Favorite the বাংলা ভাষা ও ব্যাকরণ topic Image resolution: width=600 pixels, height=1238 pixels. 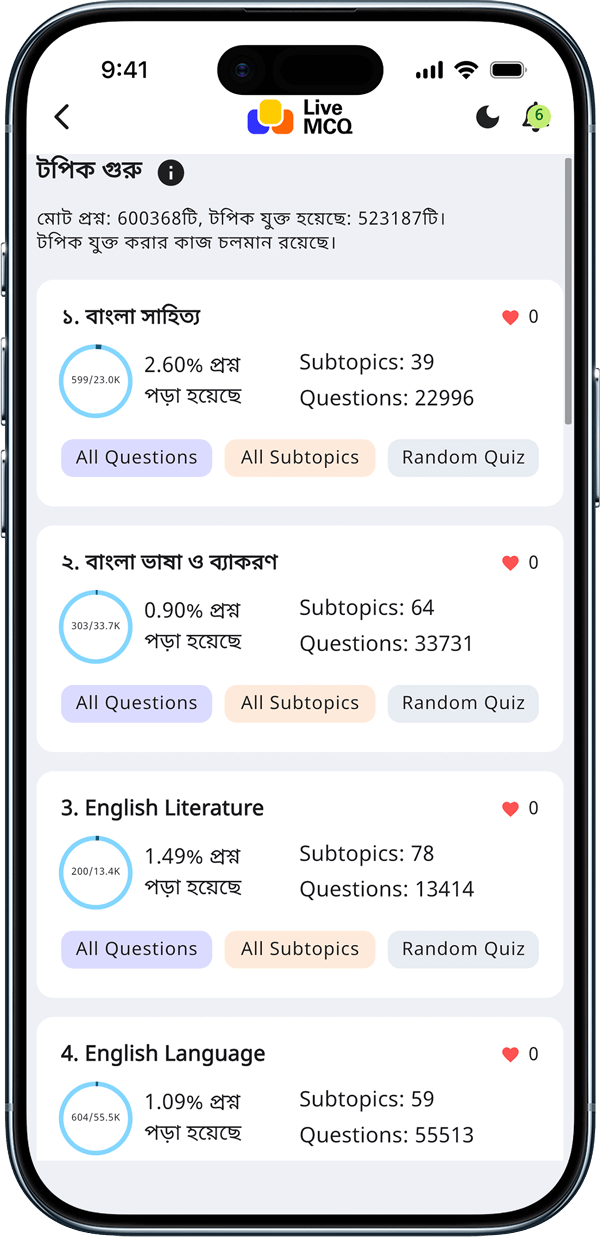tap(510, 563)
